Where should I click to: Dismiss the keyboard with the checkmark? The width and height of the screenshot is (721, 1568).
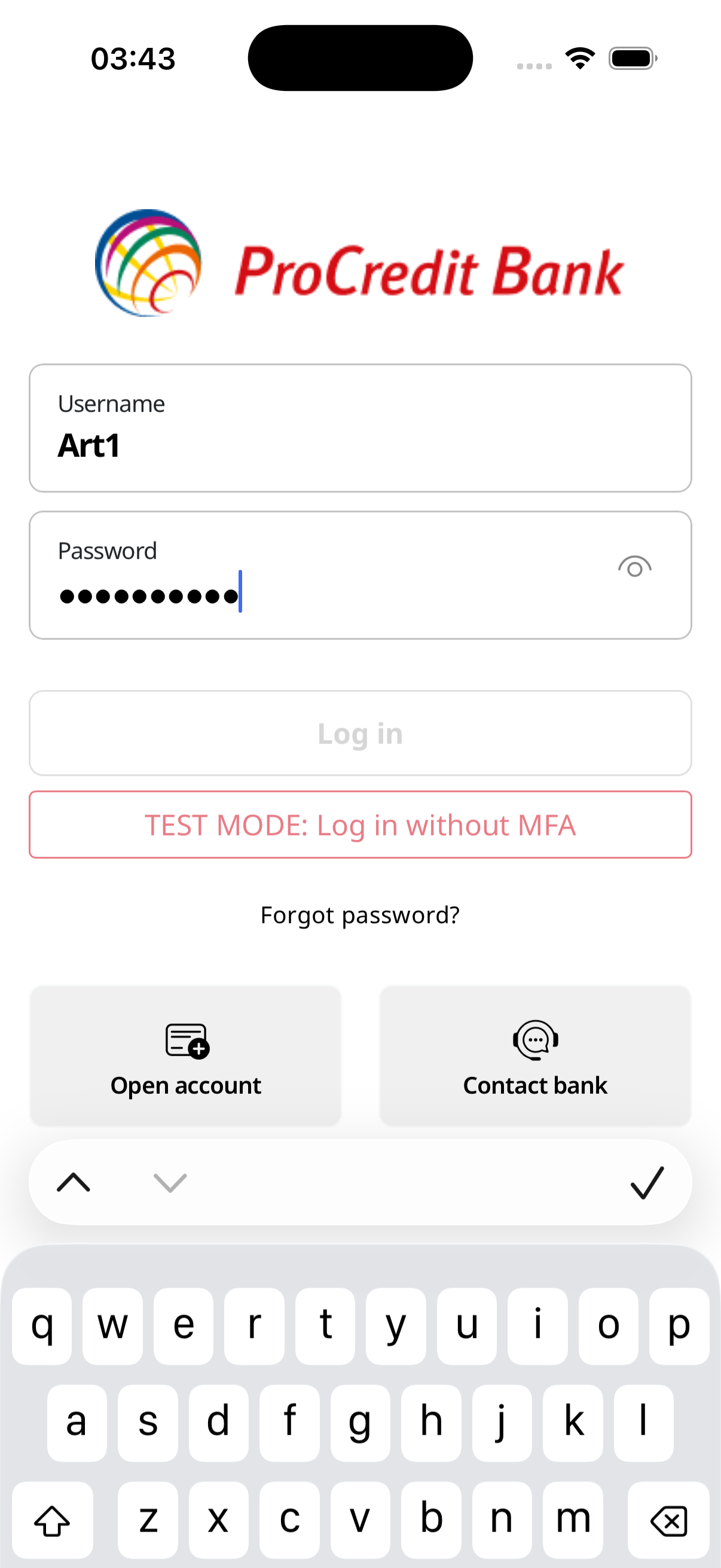[x=646, y=1182]
